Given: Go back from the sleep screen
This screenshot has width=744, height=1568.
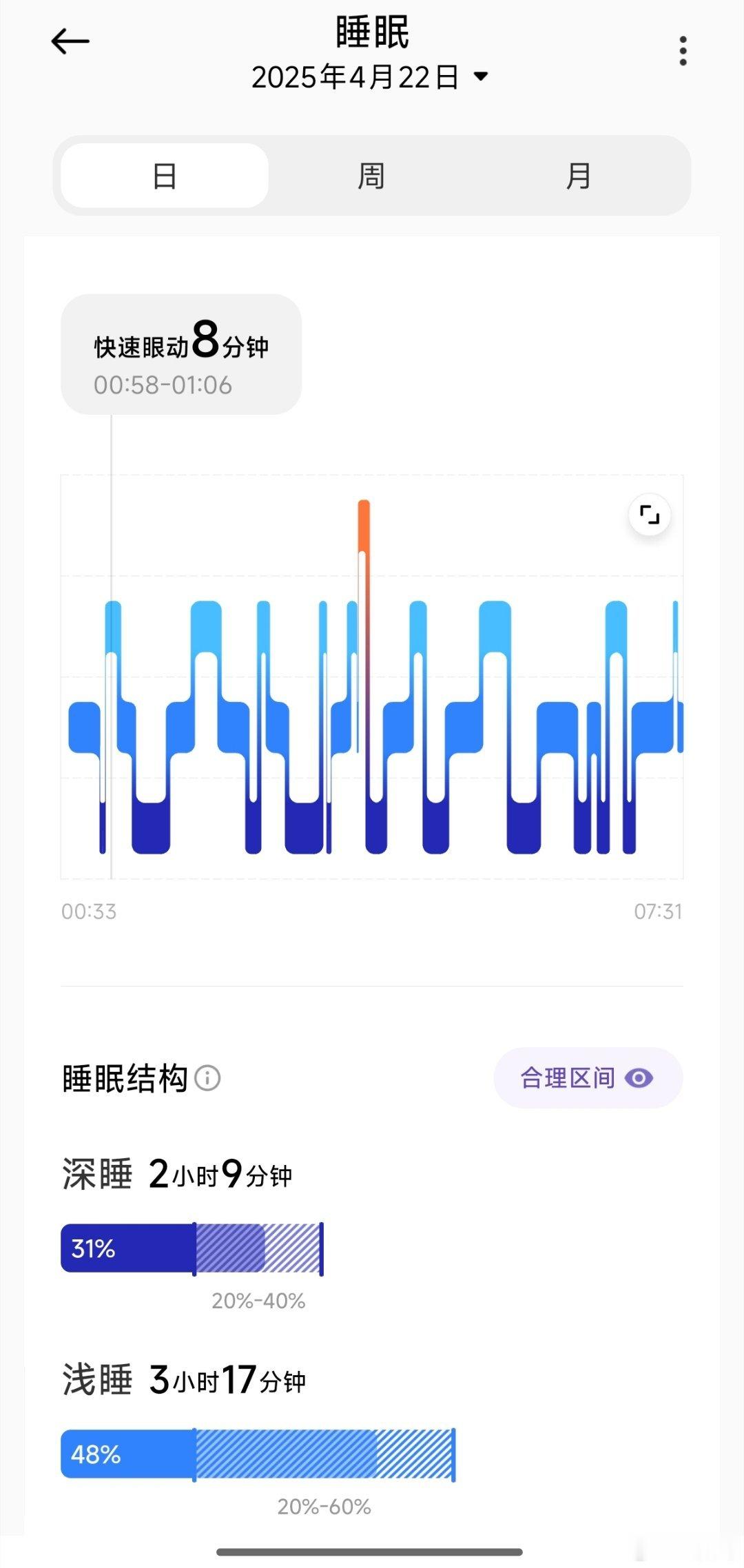Looking at the screenshot, I should [x=70, y=42].
